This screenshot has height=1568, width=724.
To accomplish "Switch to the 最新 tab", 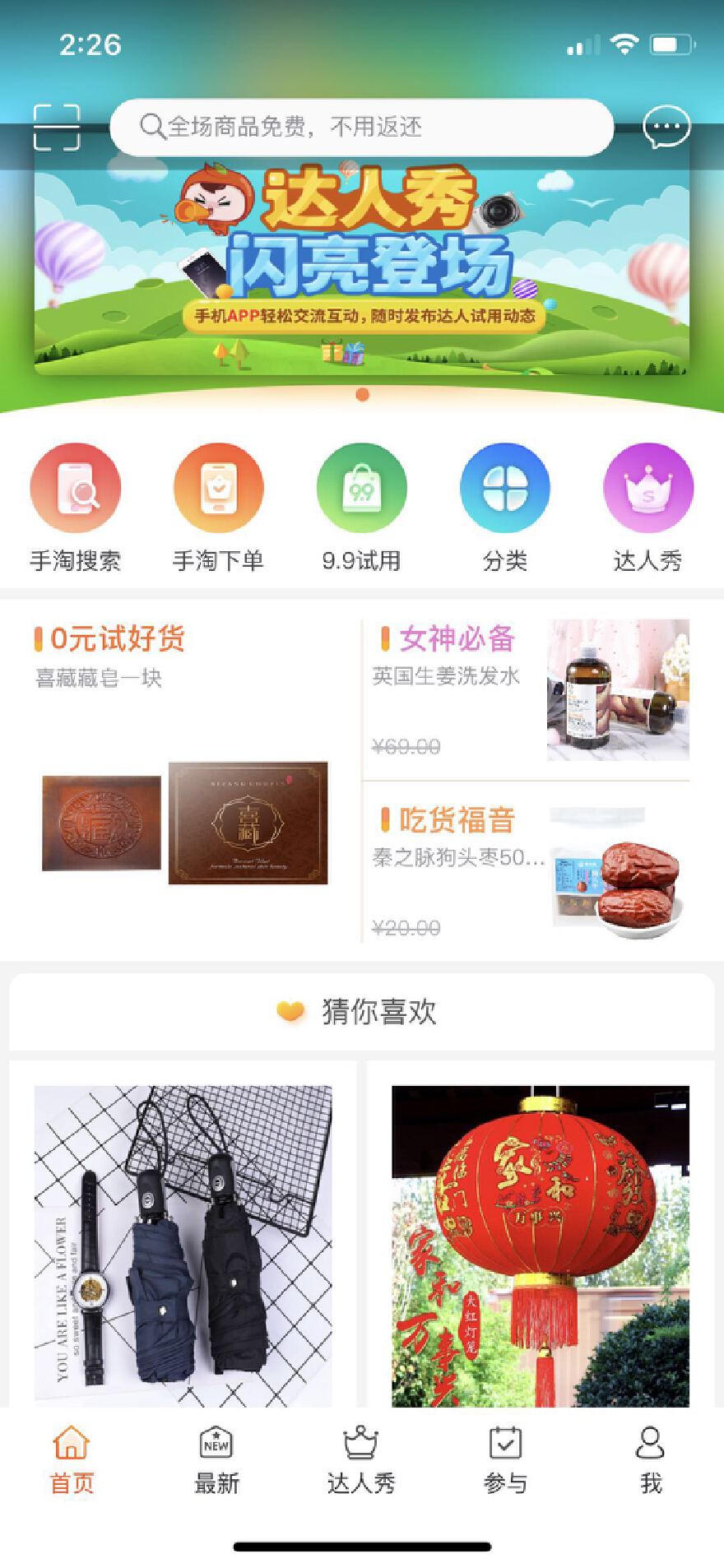I will pos(216,1461).
